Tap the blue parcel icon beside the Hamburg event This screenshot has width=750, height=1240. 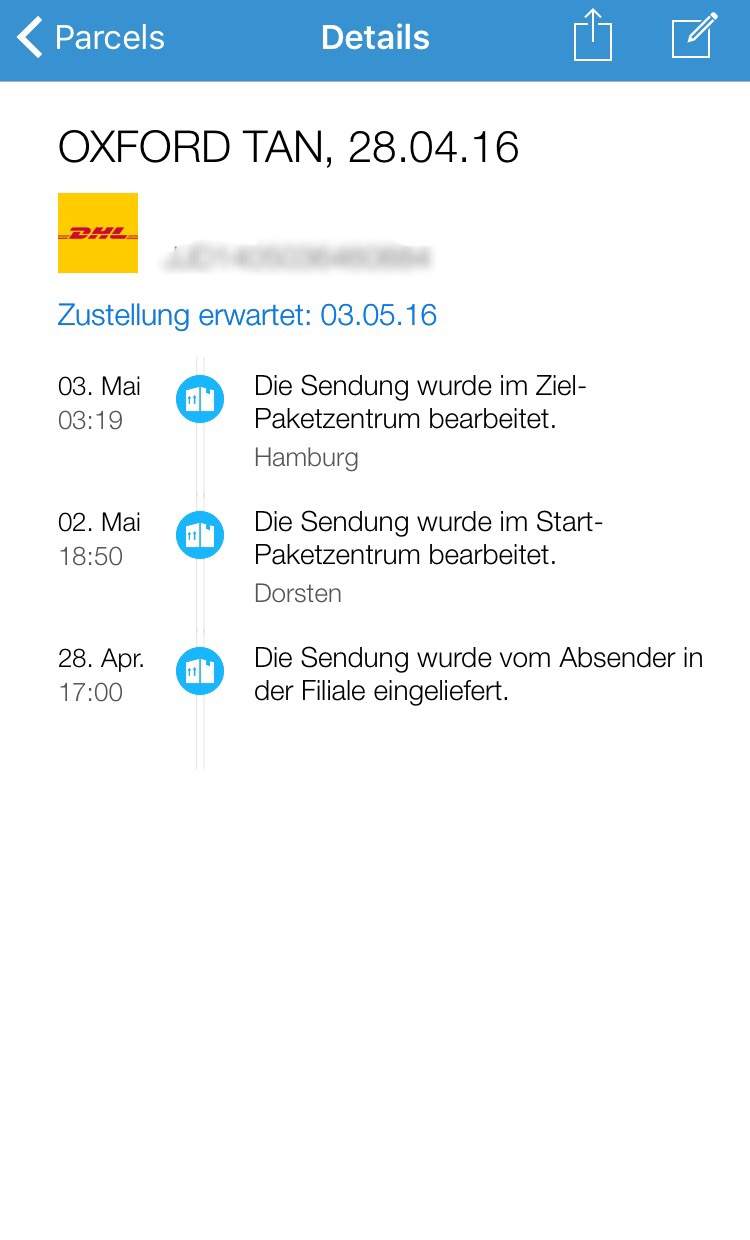[200, 398]
